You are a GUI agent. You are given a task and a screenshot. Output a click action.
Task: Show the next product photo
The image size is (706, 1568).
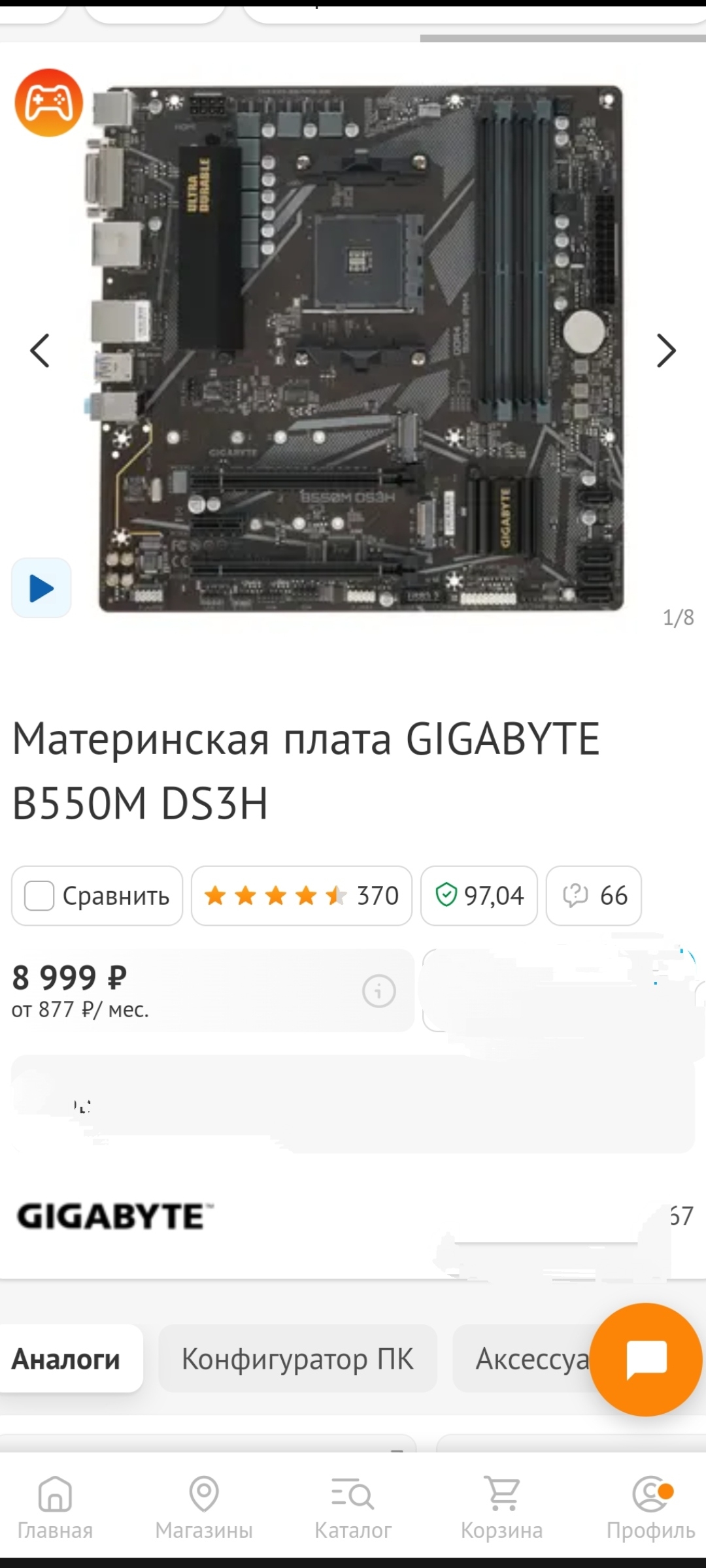click(665, 351)
